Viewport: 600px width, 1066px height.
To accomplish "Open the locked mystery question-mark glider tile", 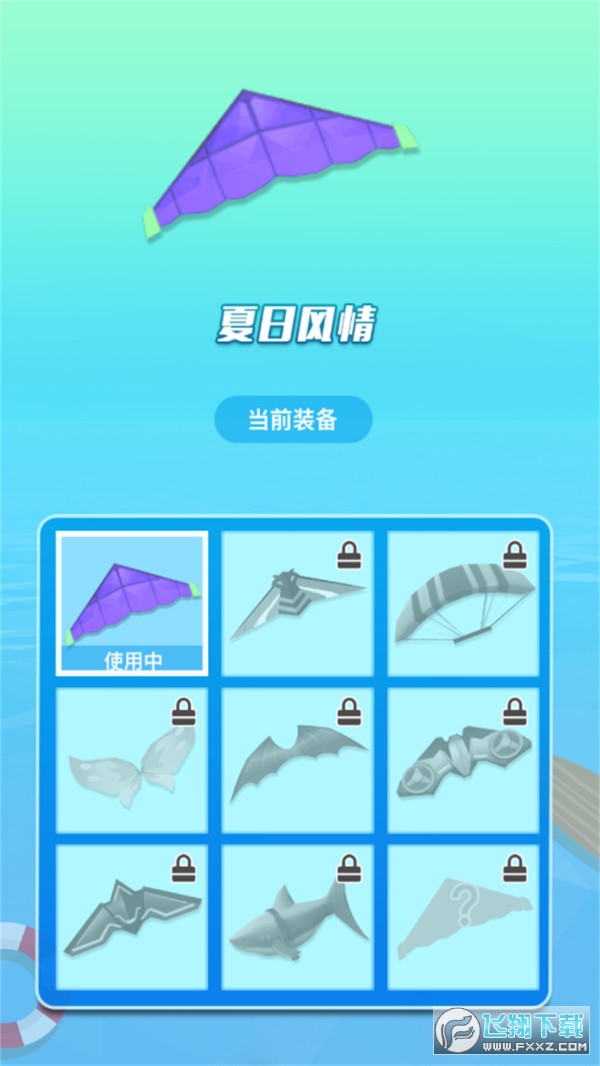I will pyautogui.click(x=463, y=917).
